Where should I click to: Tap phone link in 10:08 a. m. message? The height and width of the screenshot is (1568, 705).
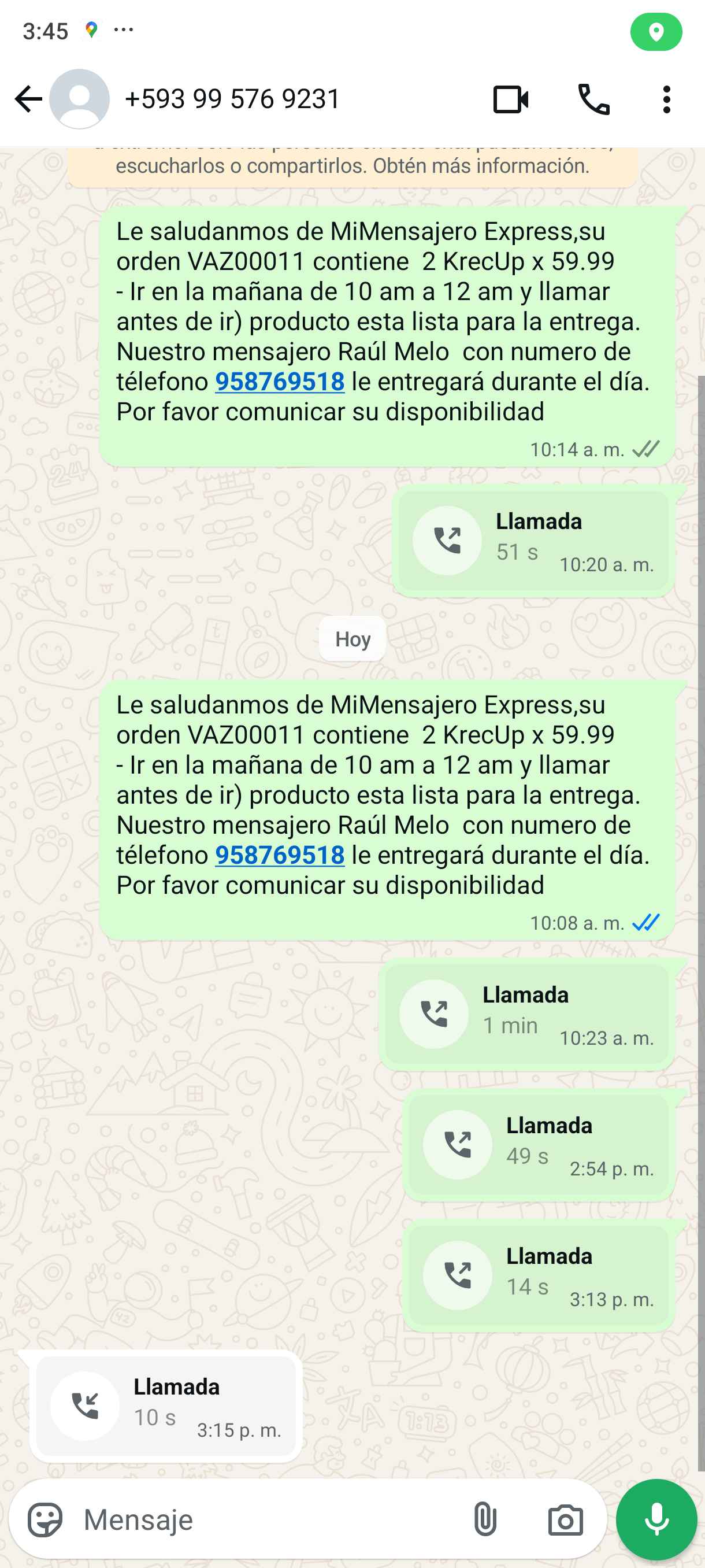coord(280,856)
